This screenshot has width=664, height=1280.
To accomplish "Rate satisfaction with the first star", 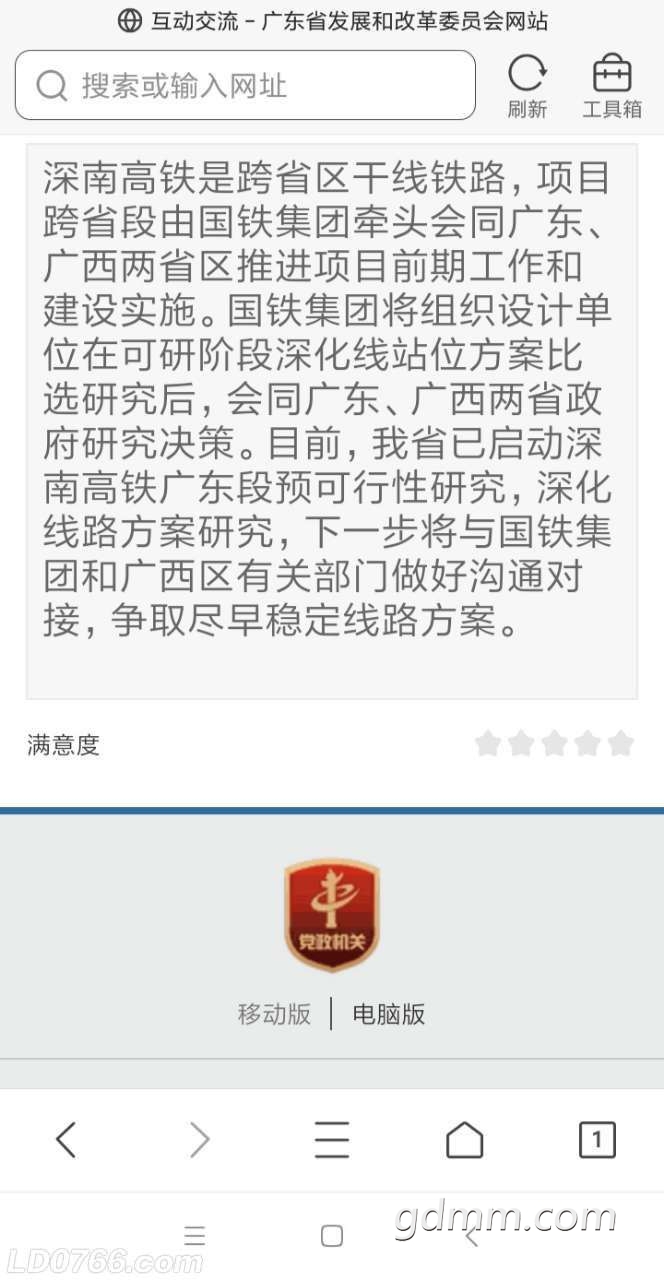I will [487, 743].
